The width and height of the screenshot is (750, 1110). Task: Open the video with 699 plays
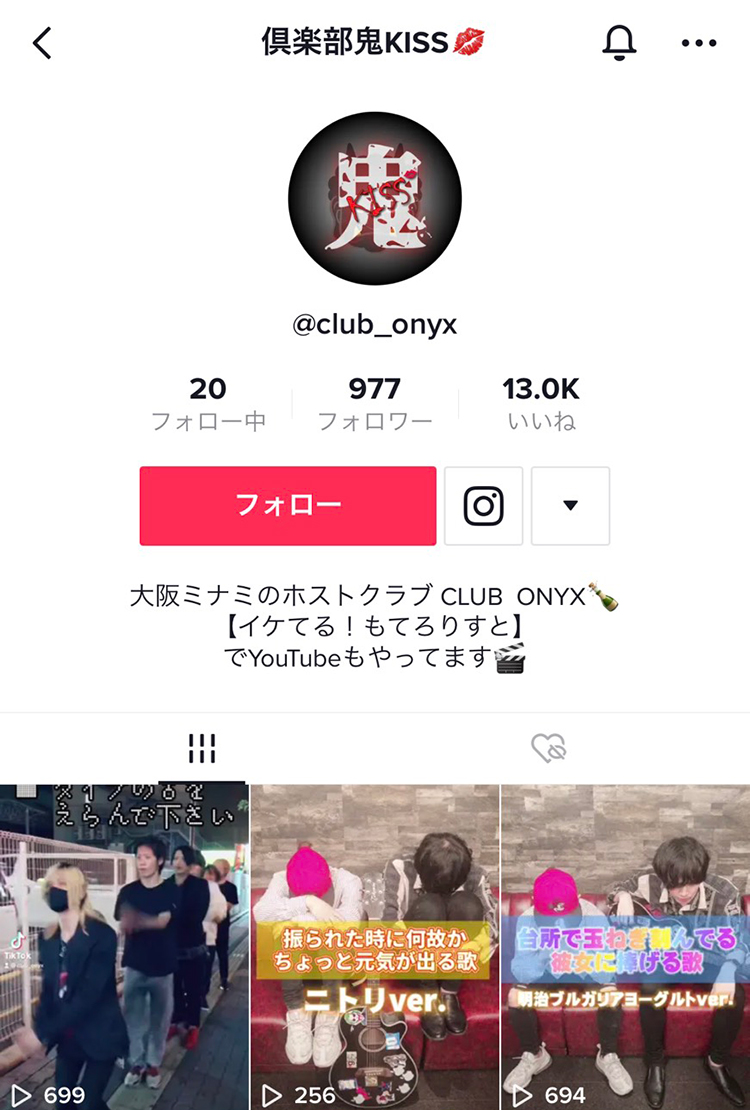124,945
